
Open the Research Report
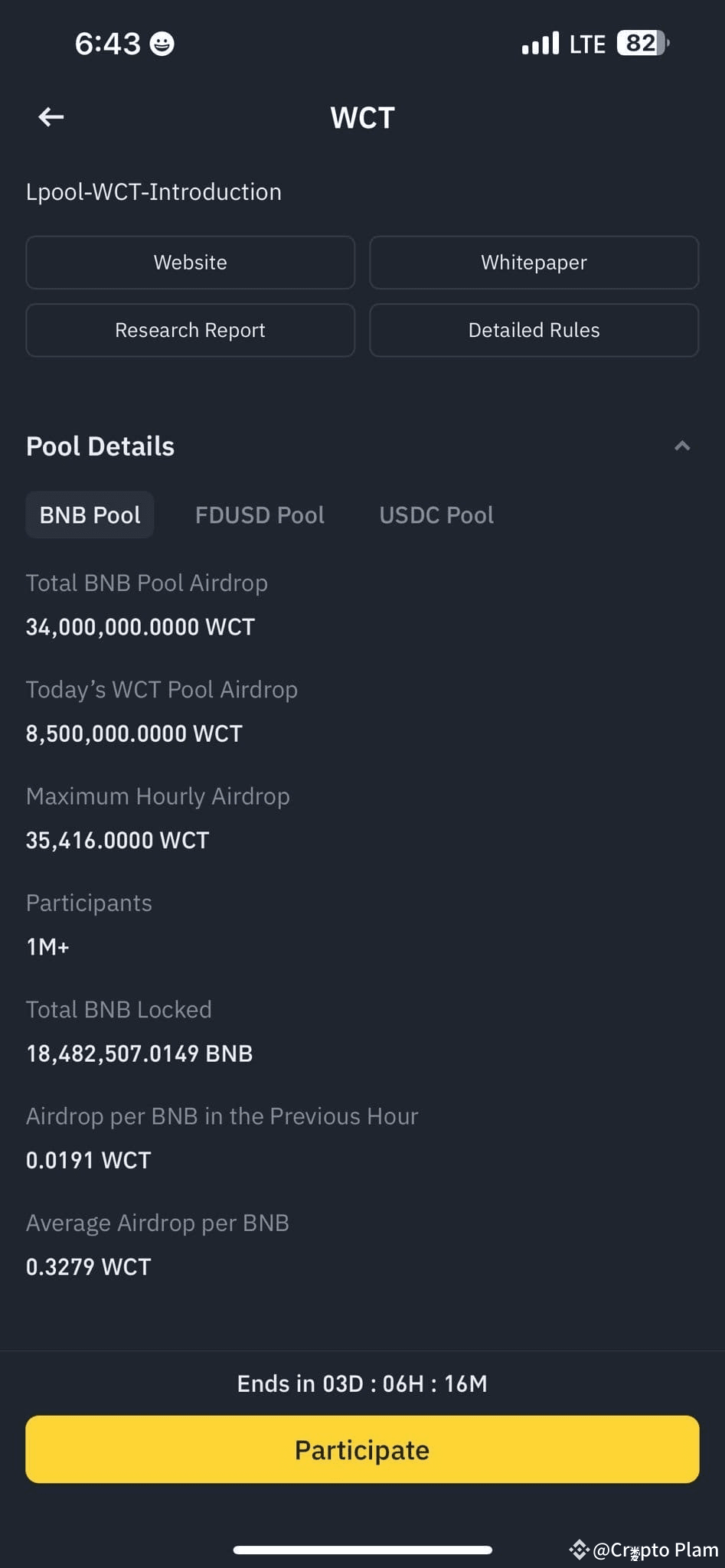(x=190, y=330)
